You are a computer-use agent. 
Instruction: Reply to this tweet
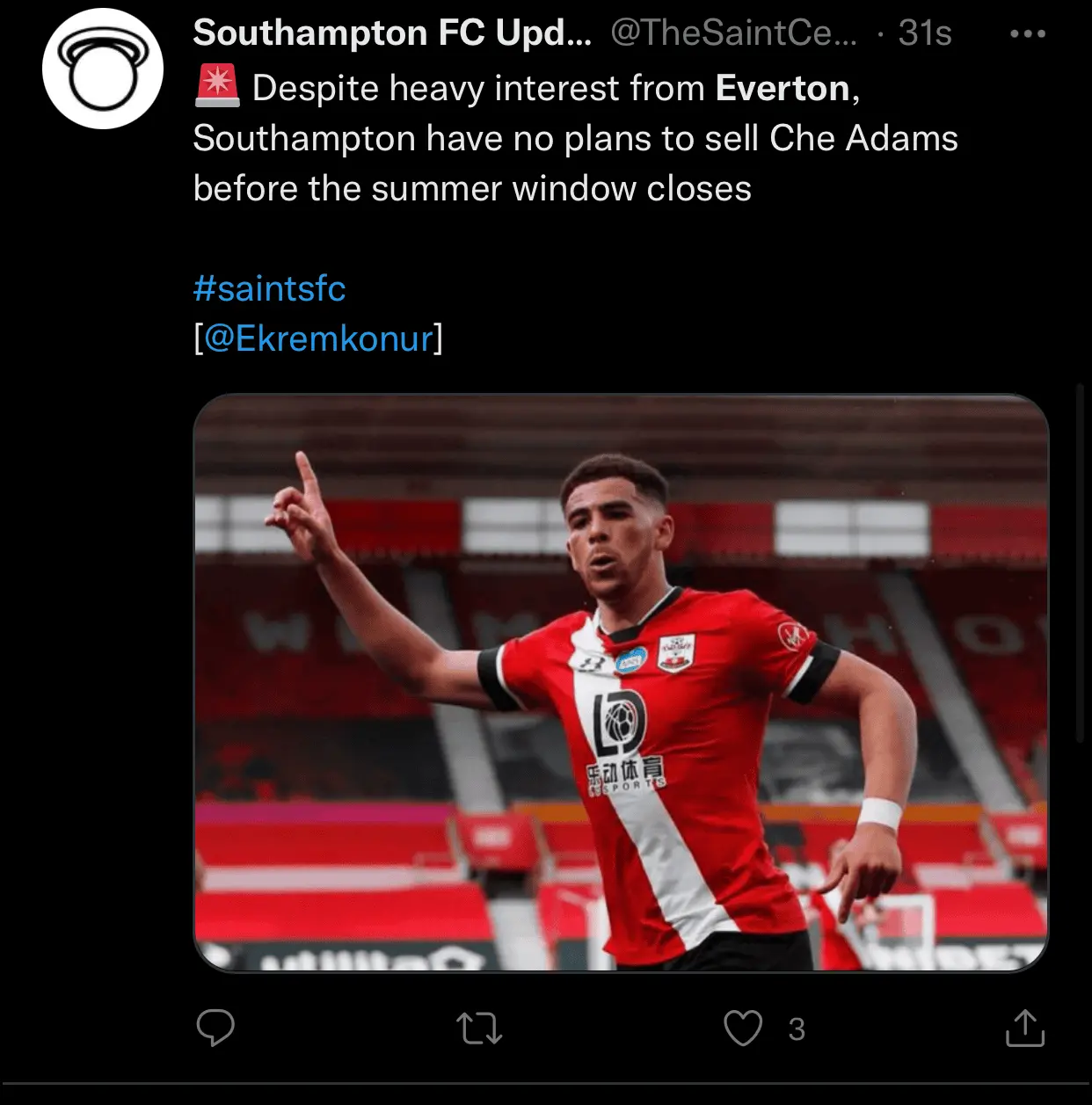click(x=215, y=1028)
